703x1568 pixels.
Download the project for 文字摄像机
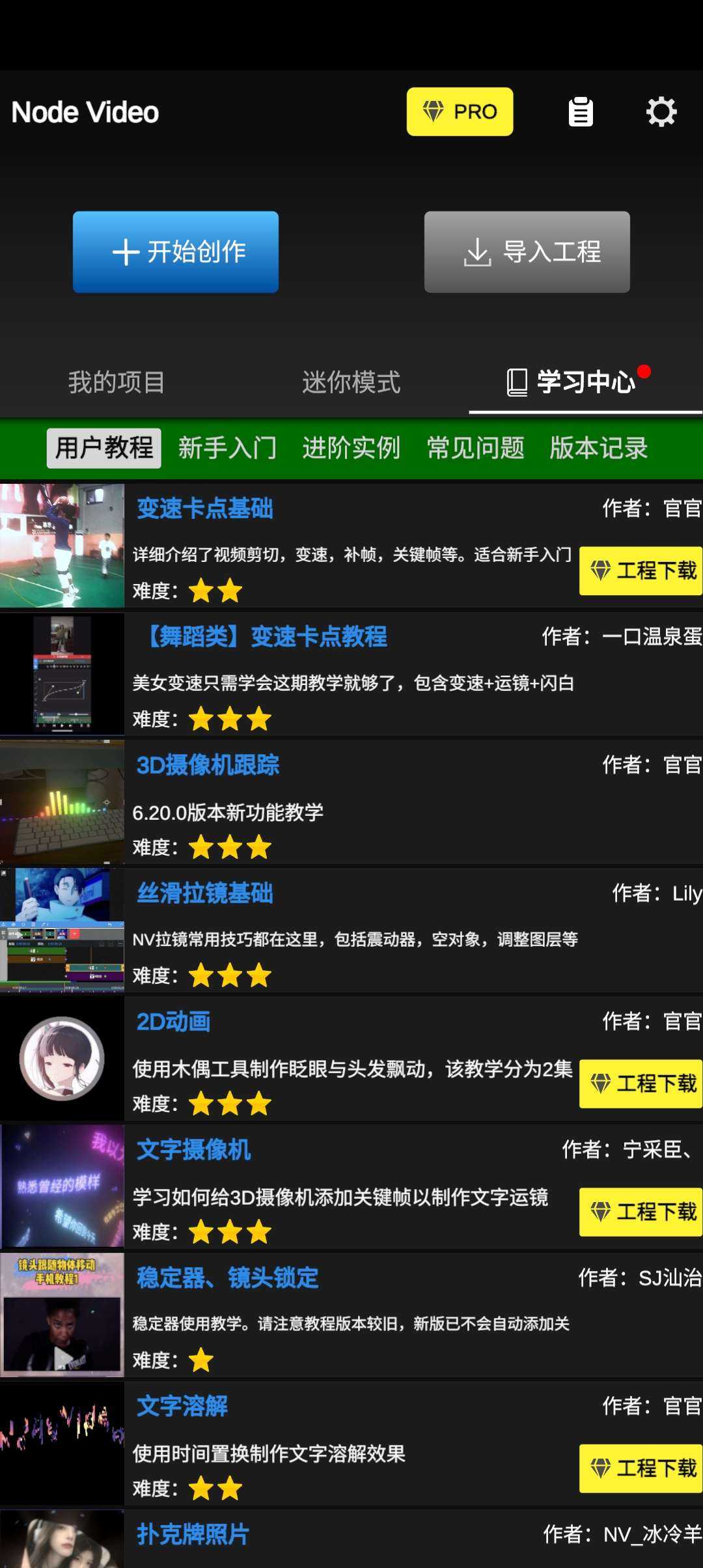[x=641, y=1212]
